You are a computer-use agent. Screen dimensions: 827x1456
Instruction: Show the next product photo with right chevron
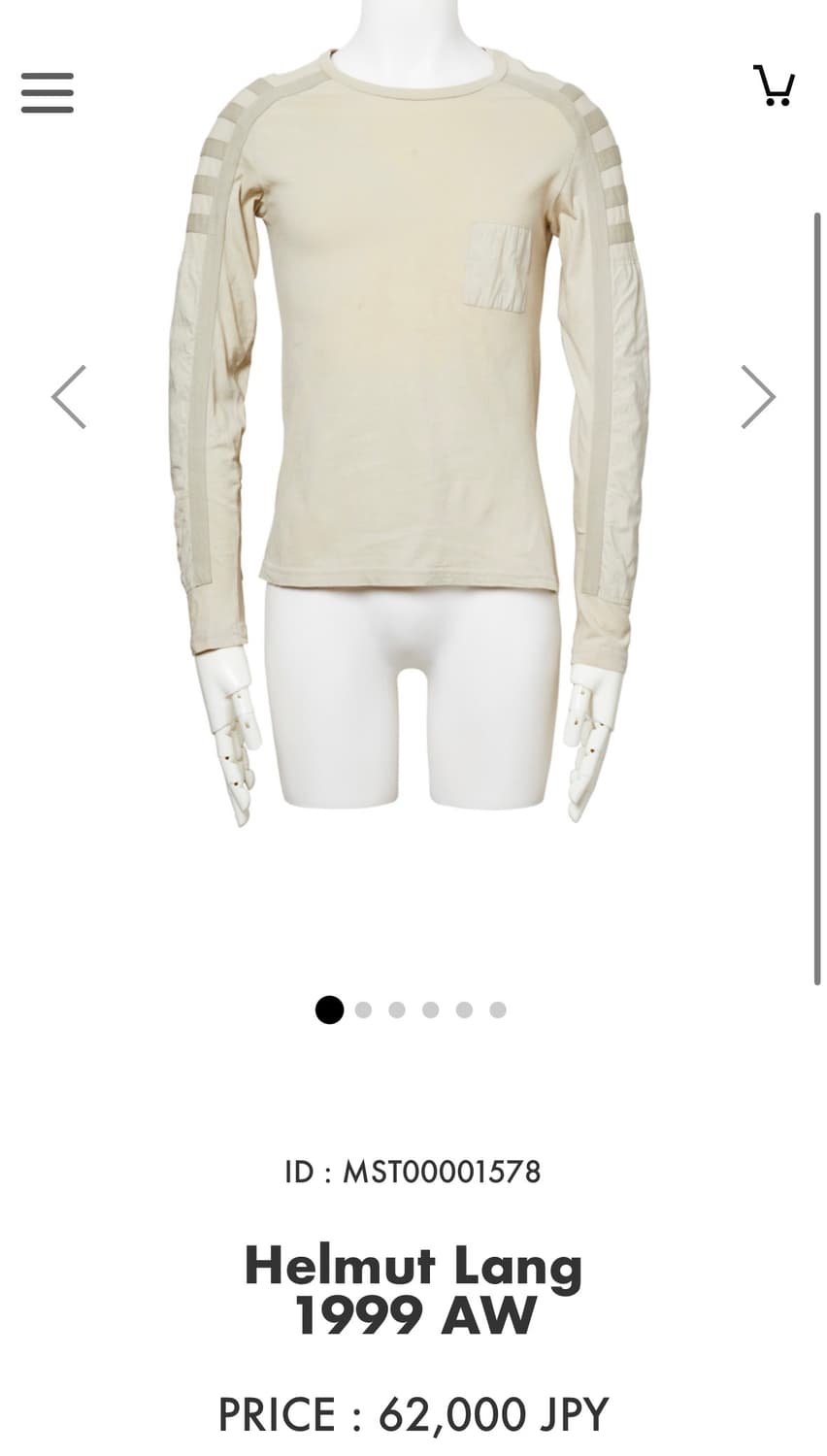757,396
